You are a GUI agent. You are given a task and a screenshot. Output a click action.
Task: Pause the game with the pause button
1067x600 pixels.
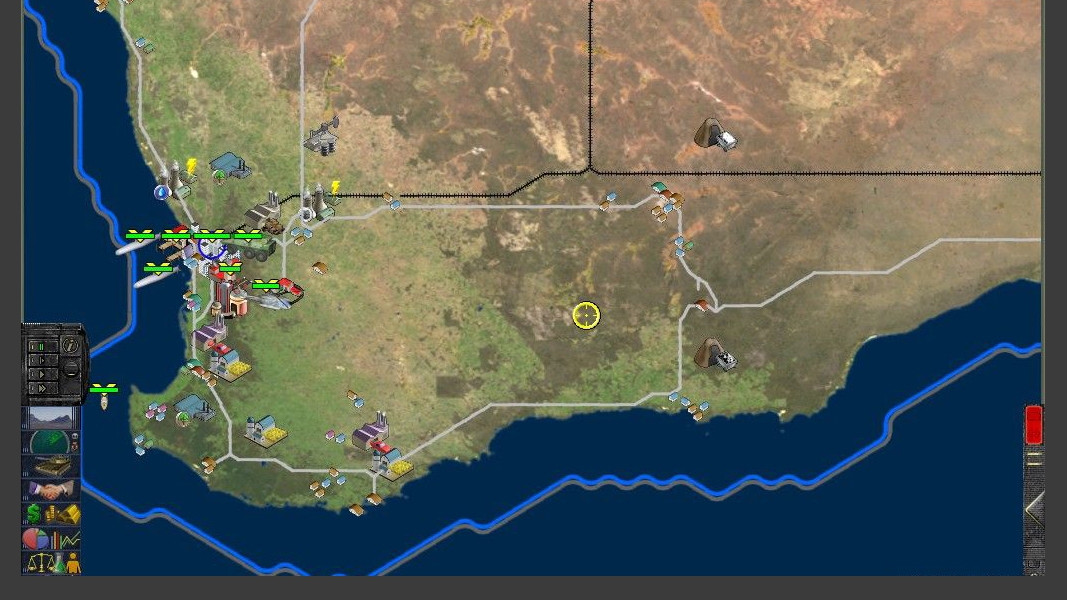click(x=41, y=347)
